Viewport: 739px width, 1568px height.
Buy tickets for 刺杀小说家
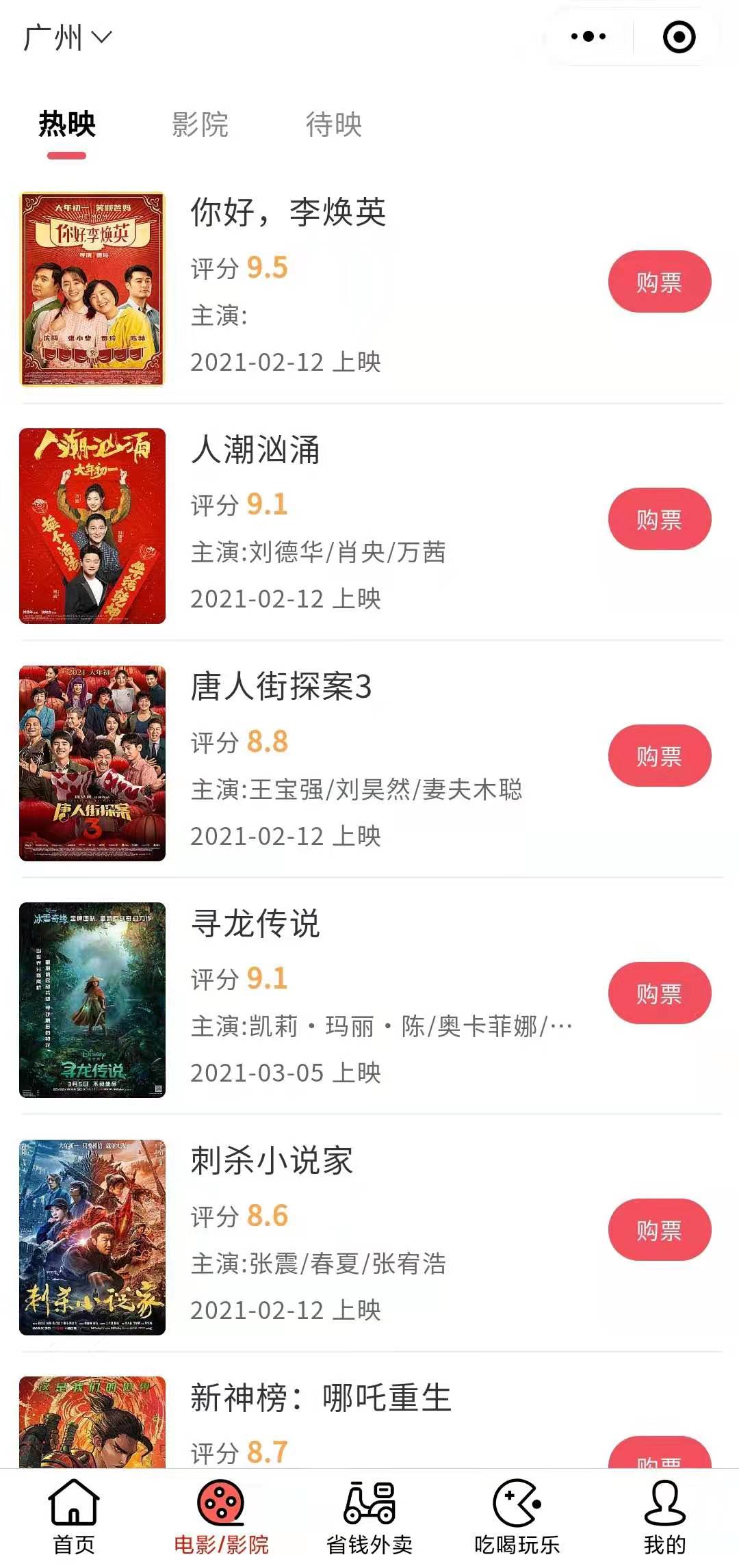pos(660,1230)
